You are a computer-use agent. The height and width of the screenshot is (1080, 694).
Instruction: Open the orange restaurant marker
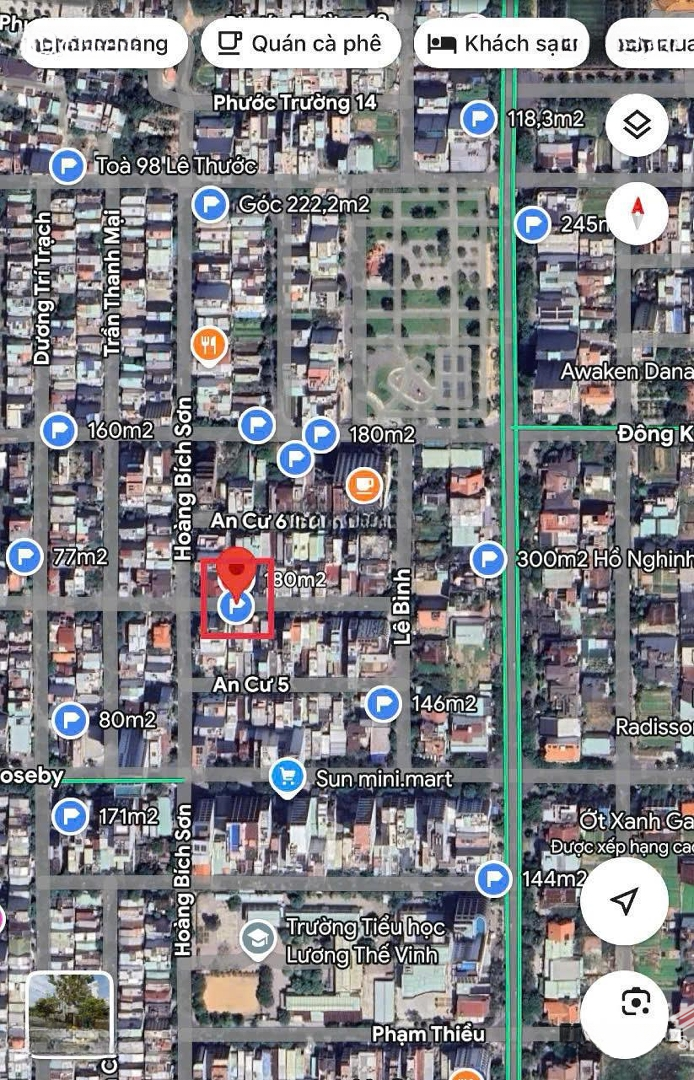pyautogui.click(x=208, y=345)
